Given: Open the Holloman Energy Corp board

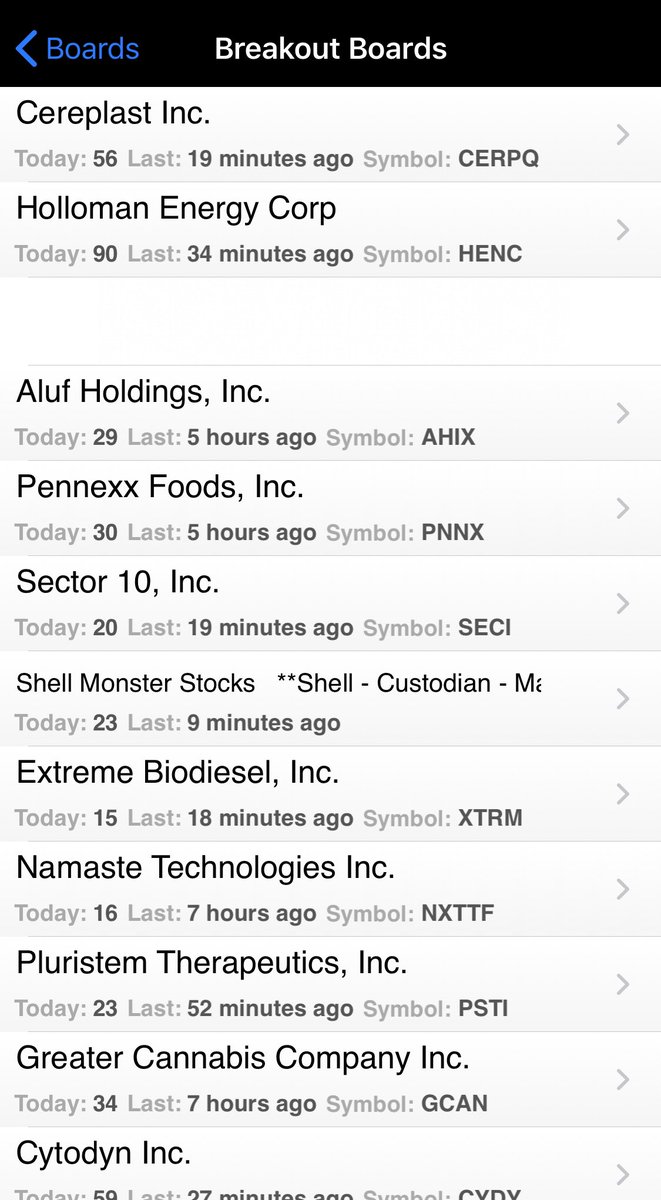Looking at the screenshot, I should tap(330, 230).
